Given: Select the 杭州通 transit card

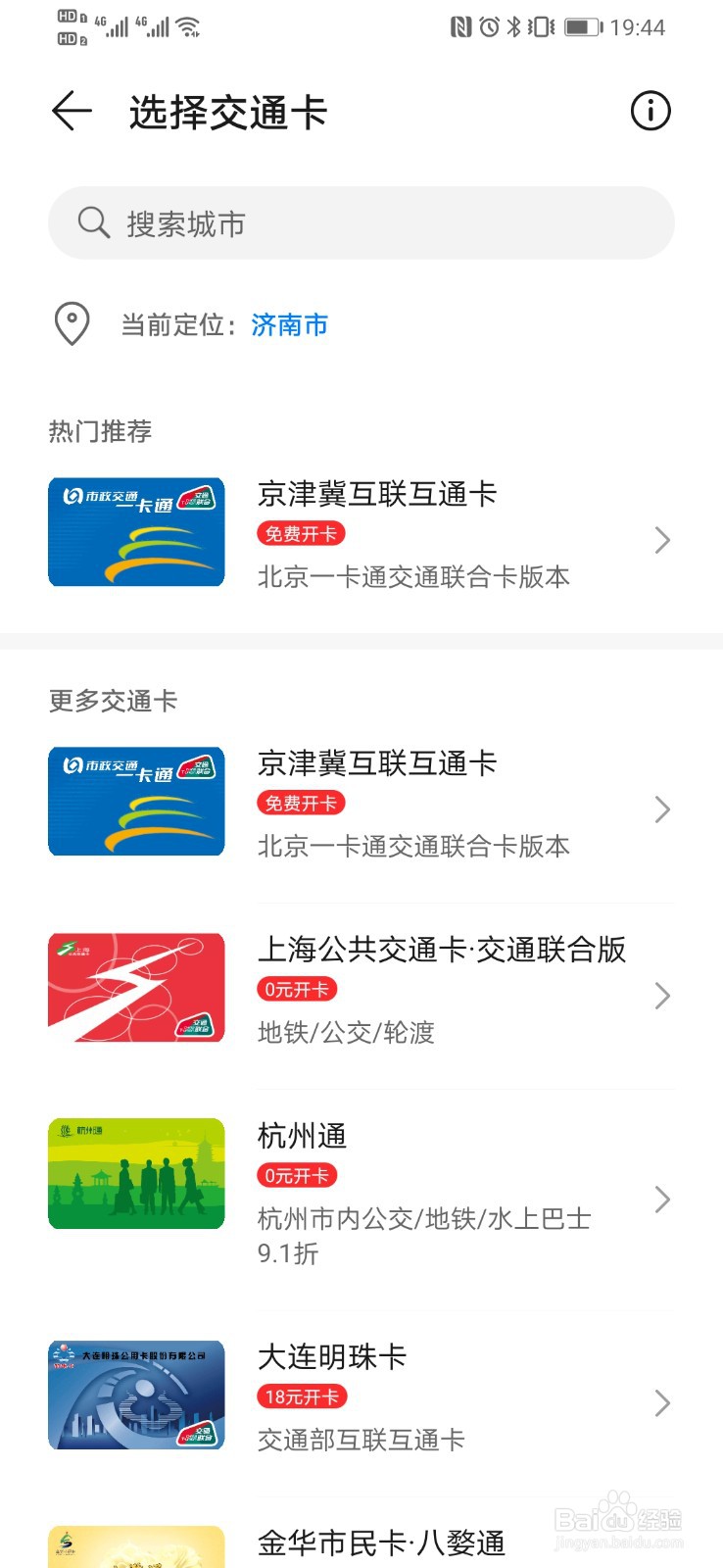Looking at the screenshot, I should point(361,1194).
